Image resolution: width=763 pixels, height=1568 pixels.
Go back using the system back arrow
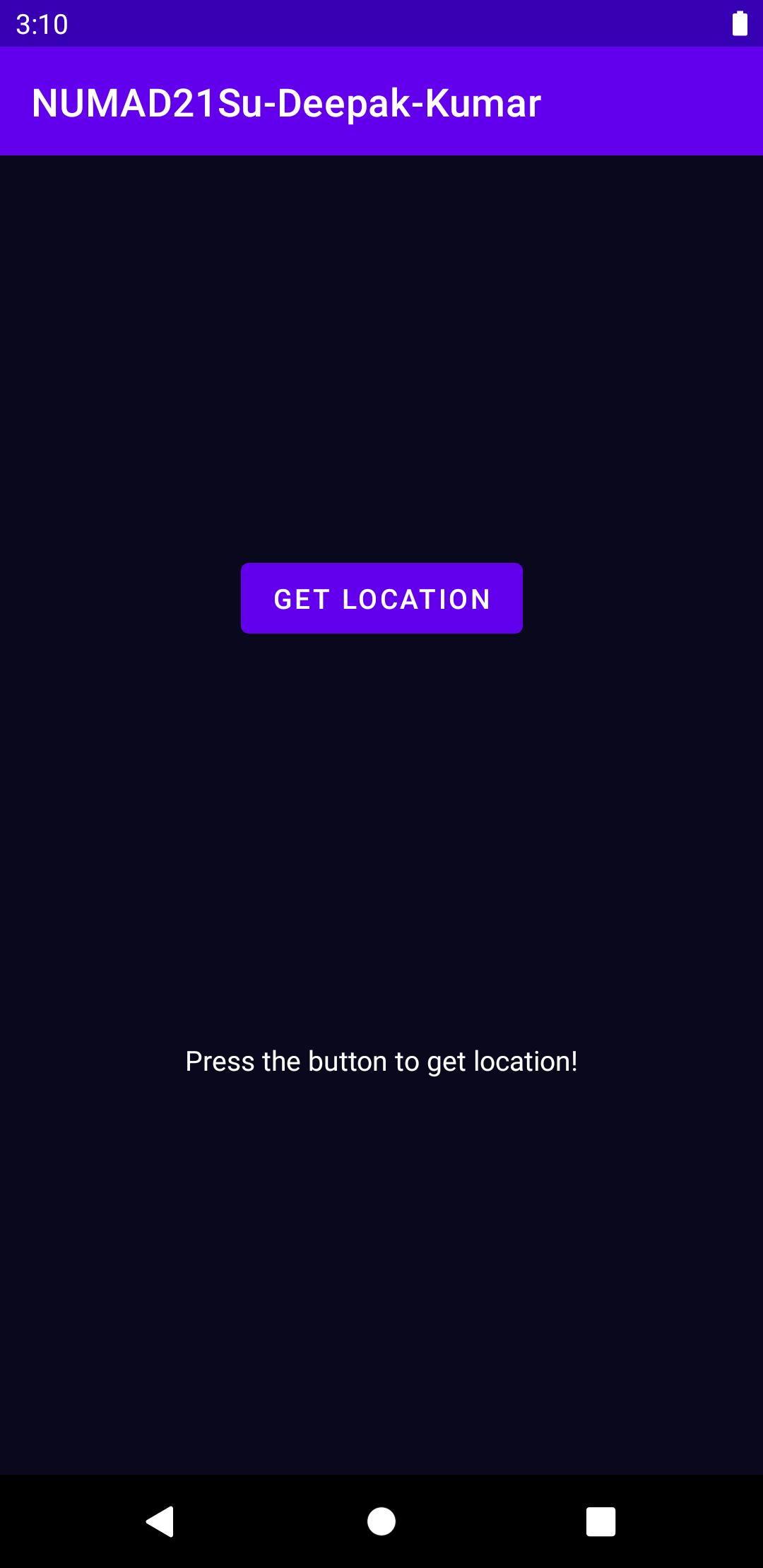[160, 1521]
